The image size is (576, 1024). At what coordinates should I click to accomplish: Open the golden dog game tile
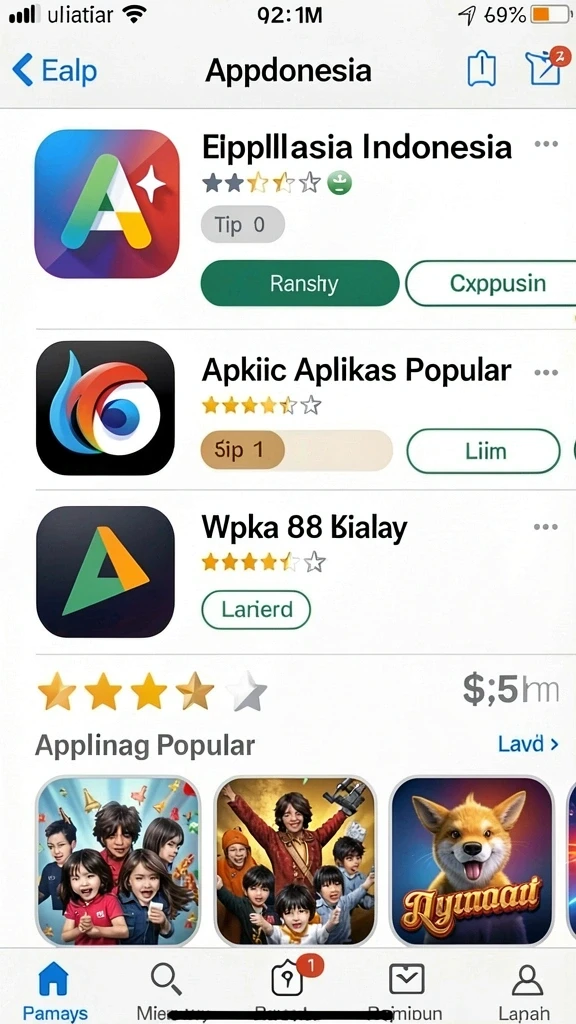(x=472, y=861)
